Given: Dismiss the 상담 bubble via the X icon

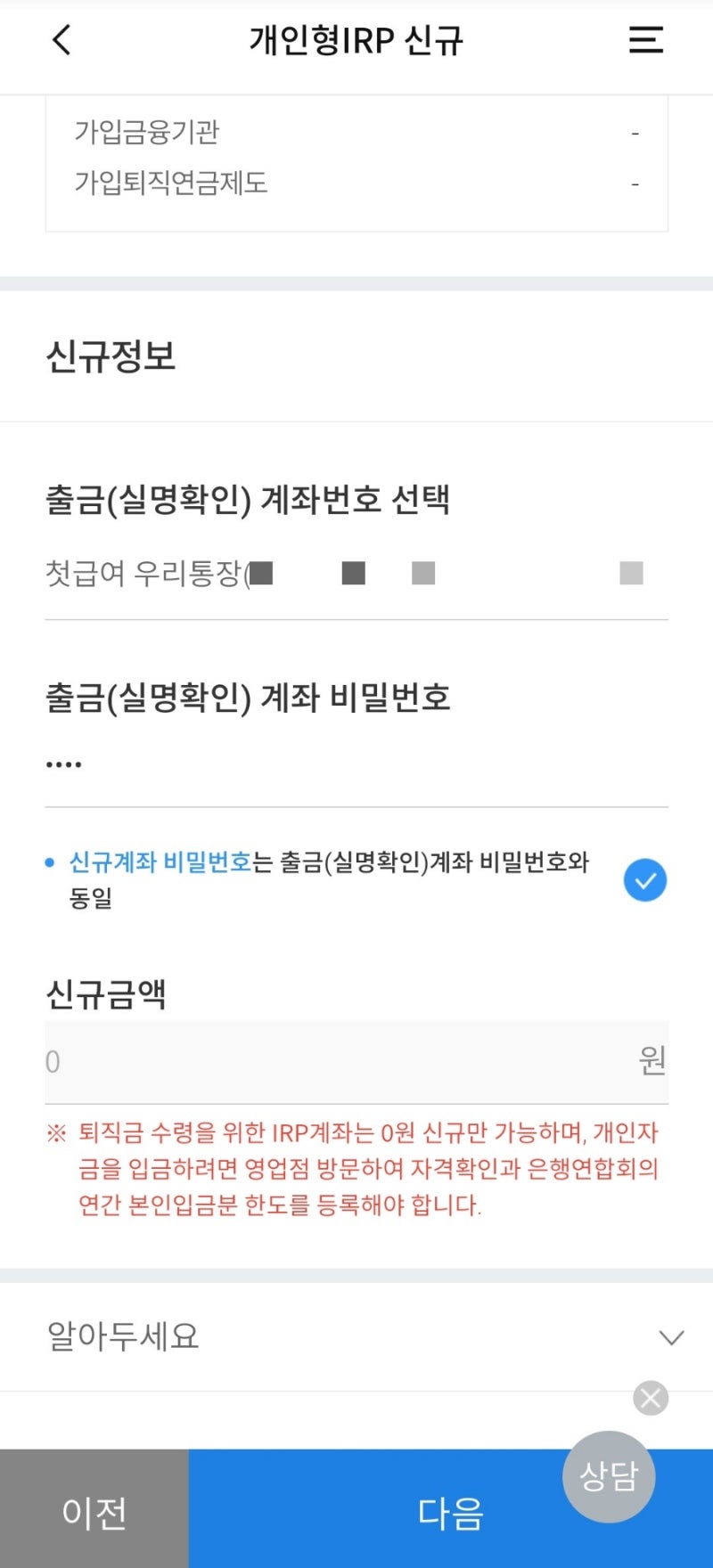Looking at the screenshot, I should point(650,1398).
